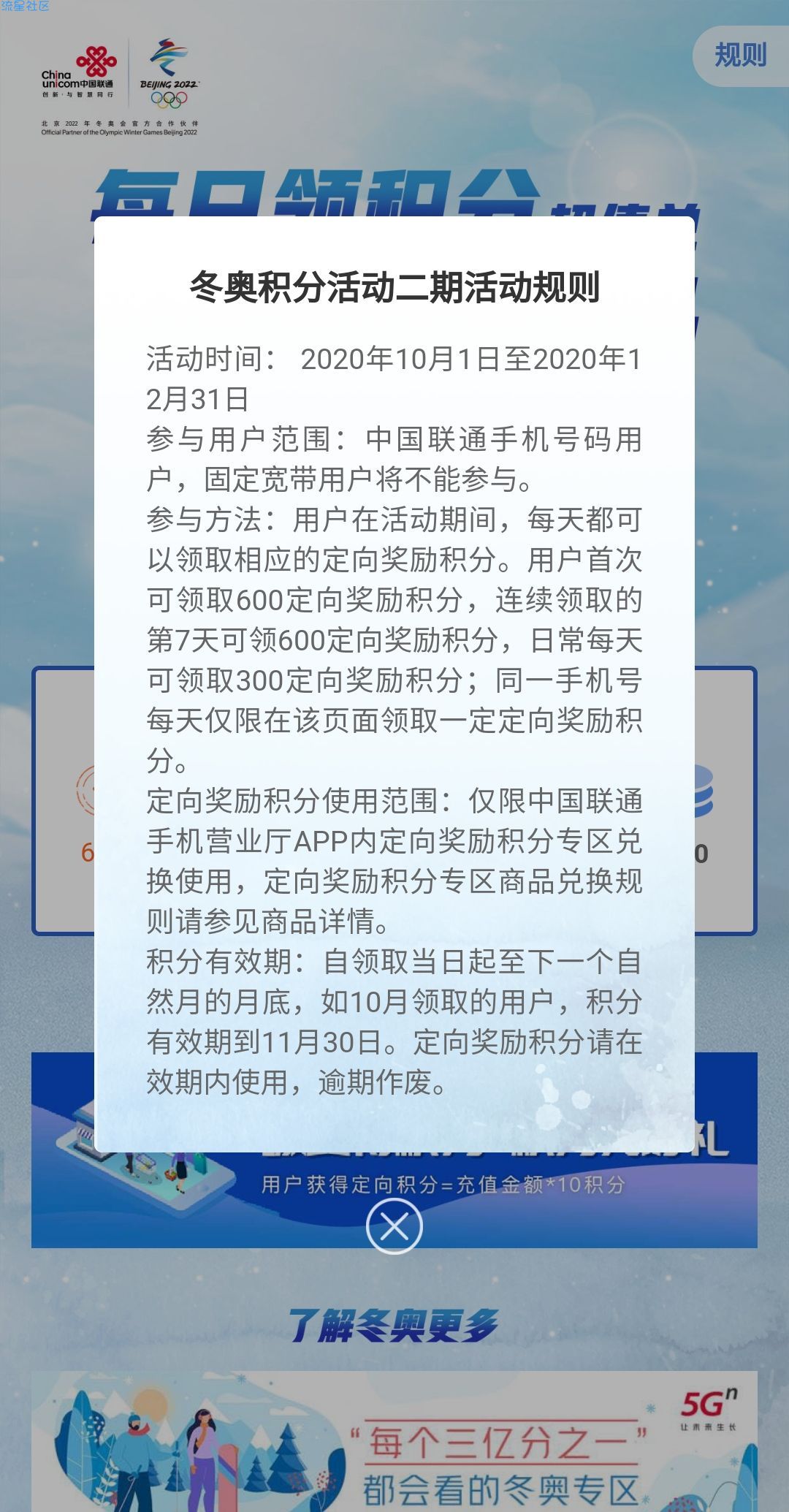
Task: Open the 规则 rules button
Action: (x=739, y=56)
